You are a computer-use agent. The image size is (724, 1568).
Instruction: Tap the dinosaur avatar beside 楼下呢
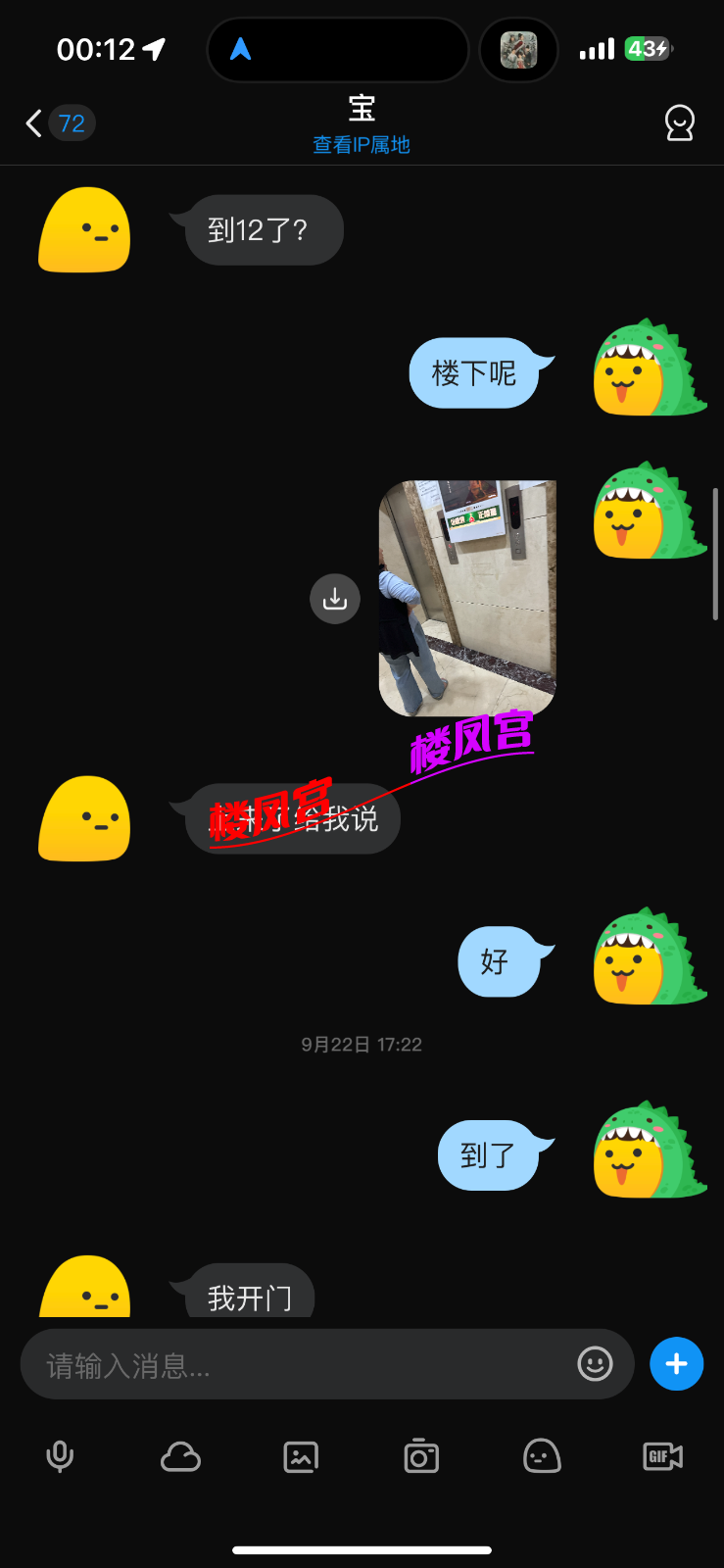point(649,368)
